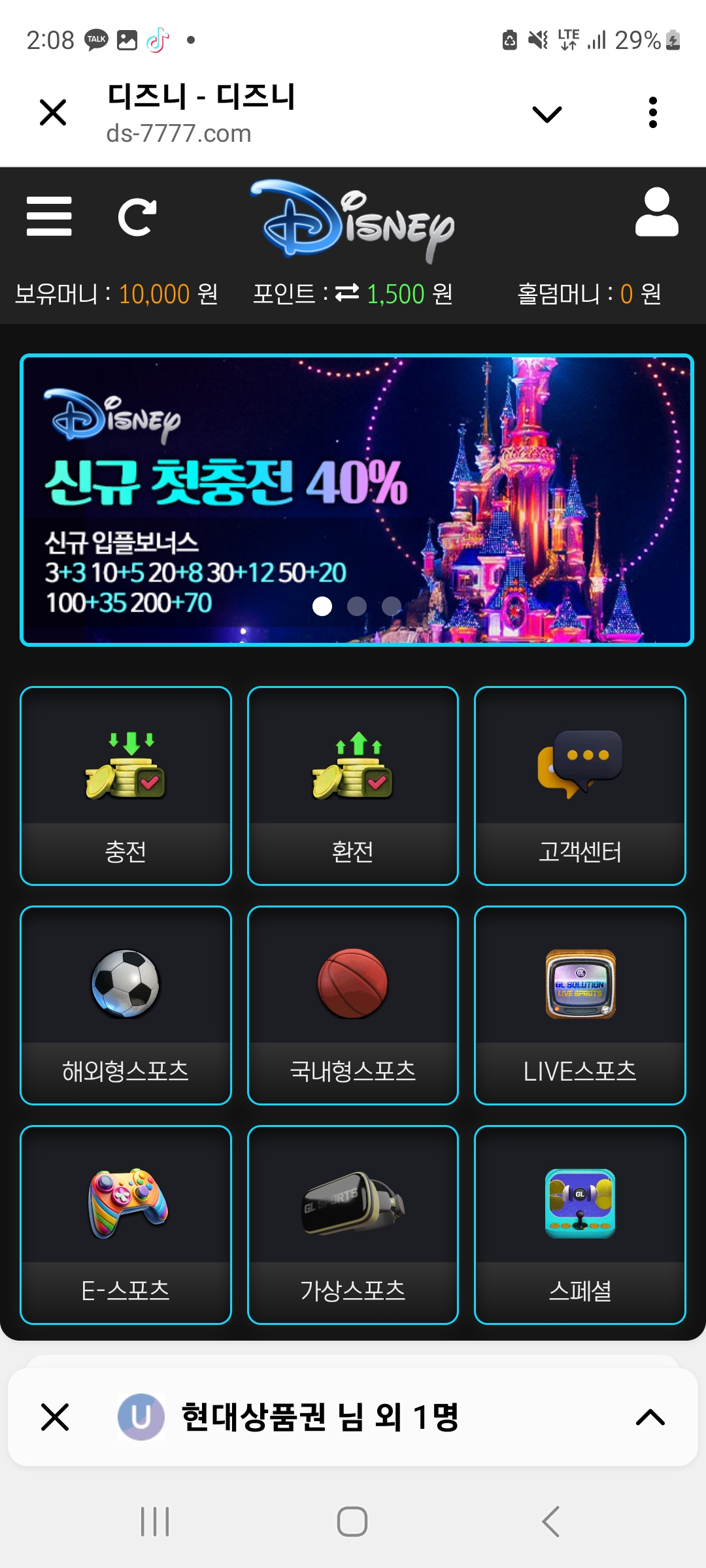706x1568 pixels.
Task: Convert points using the swap arrows icon
Action: [x=347, y=293]
